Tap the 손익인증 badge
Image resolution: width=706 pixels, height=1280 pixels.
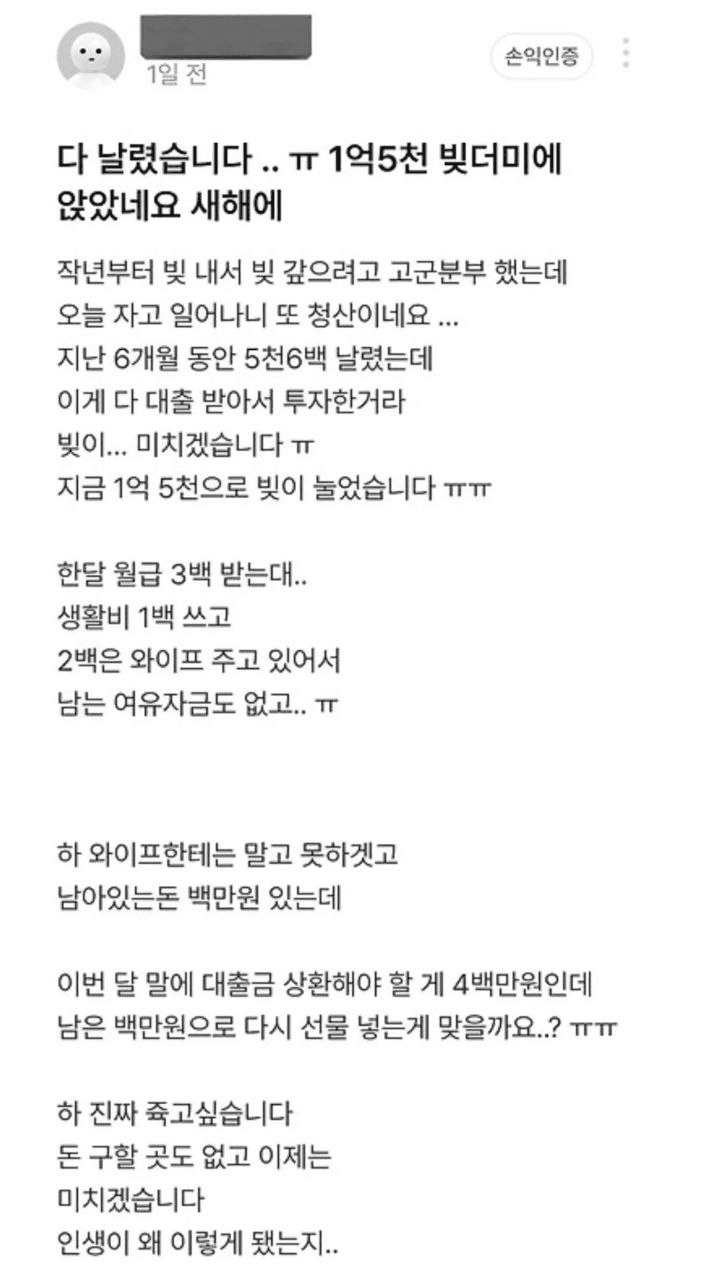point(541,57)
